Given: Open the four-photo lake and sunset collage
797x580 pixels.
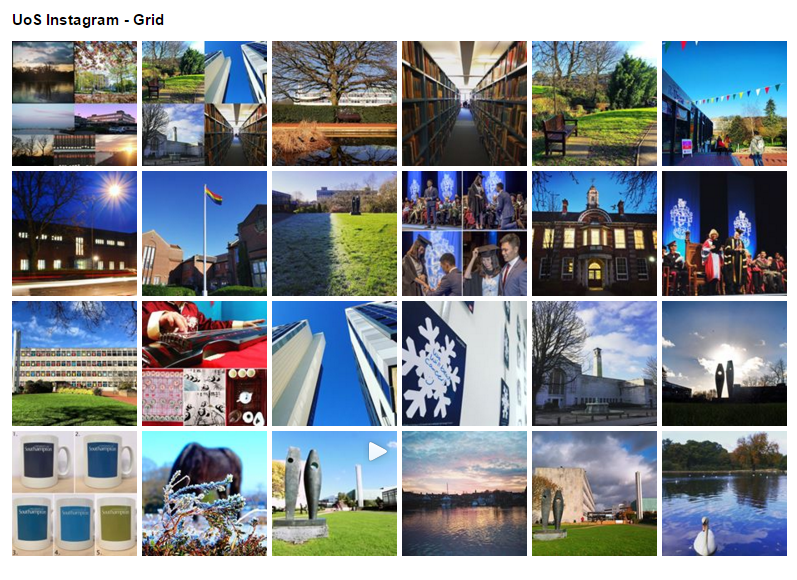Looking at the screenshot, I should point(74,103).
